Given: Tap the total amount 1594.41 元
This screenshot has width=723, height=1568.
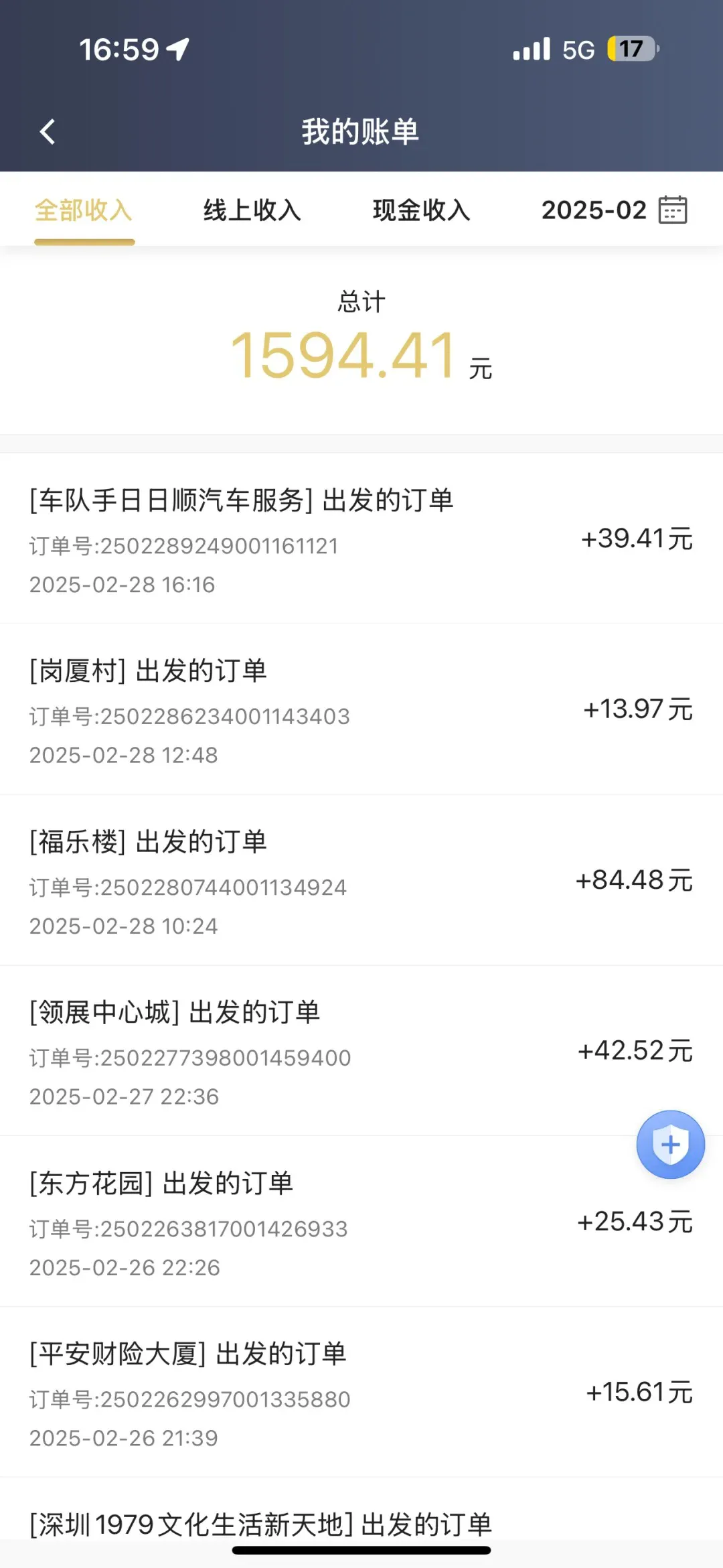Looking at the screenshot, I should (361, 356).
